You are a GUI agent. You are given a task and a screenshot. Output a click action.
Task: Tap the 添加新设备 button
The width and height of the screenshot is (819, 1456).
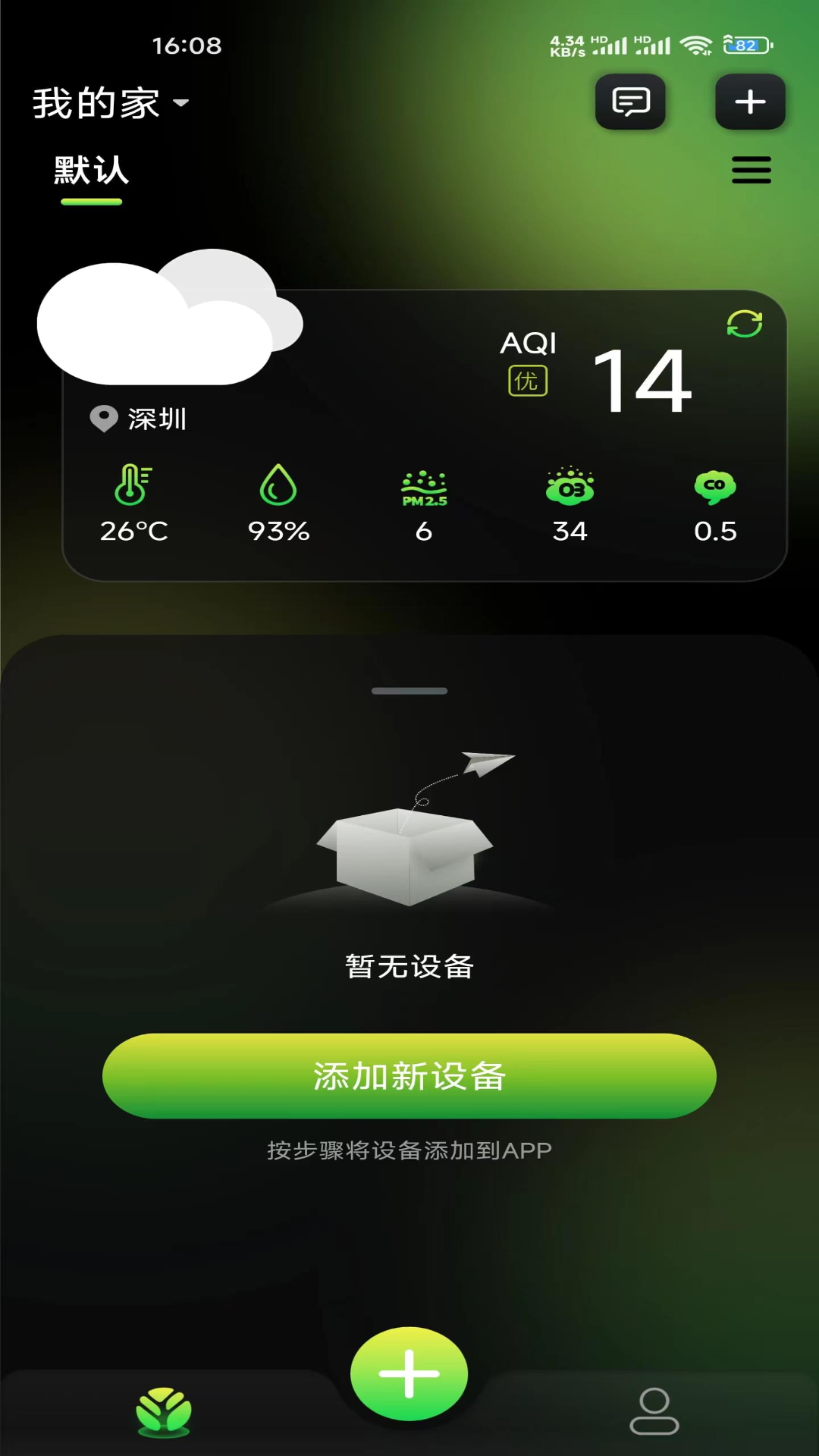tap(409, 1075)
